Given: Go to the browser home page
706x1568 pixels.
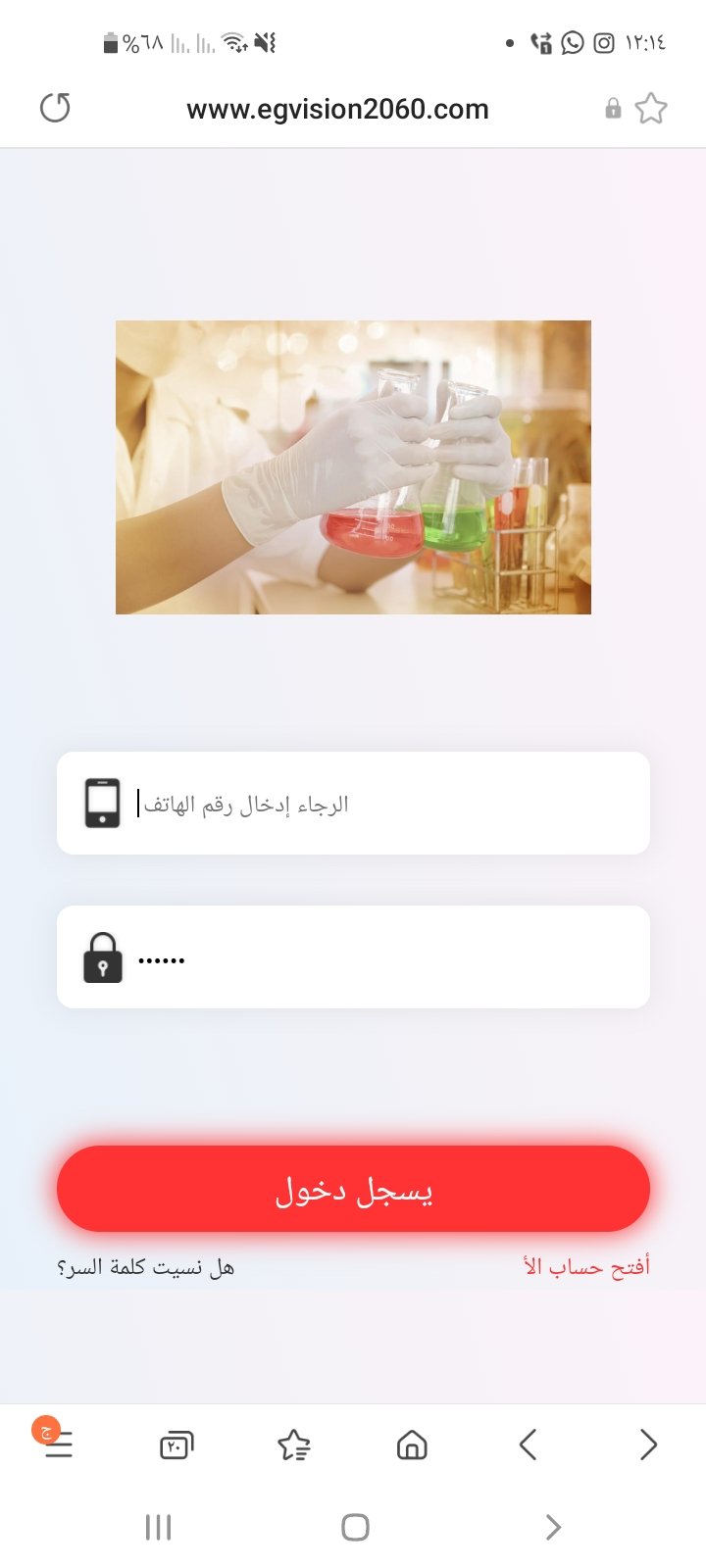Looking at the screenshot, I should pyautogui.click(x=412, y=1445).
